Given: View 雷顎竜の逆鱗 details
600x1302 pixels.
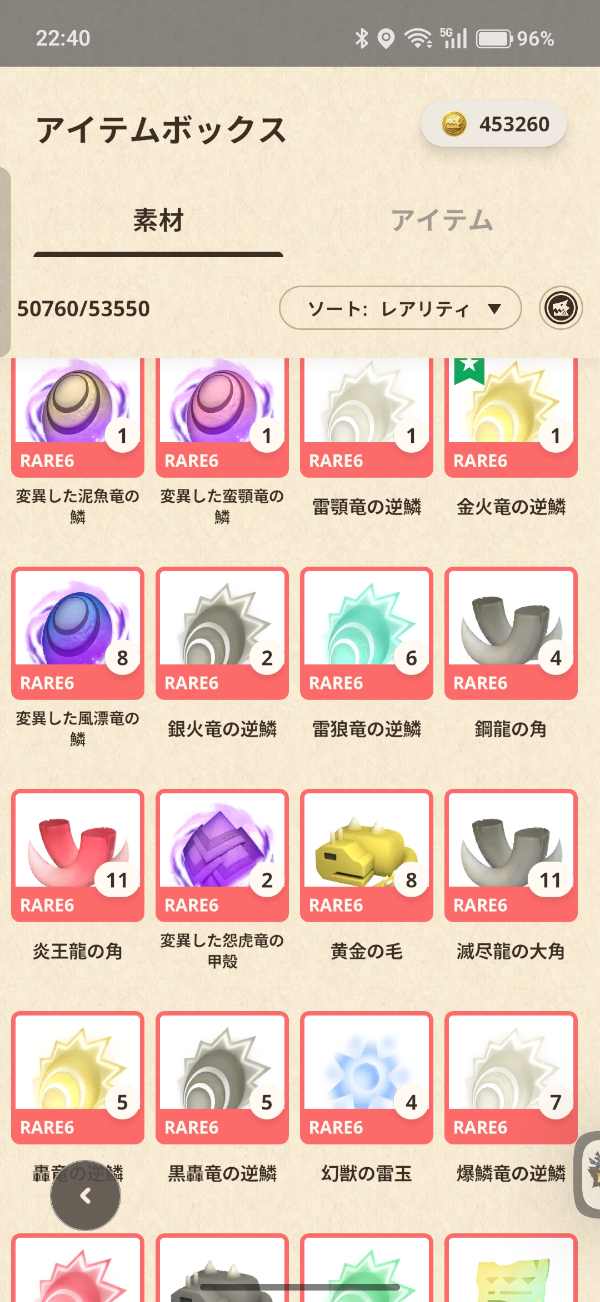Looking at the screenshot, I should (366, 415).
